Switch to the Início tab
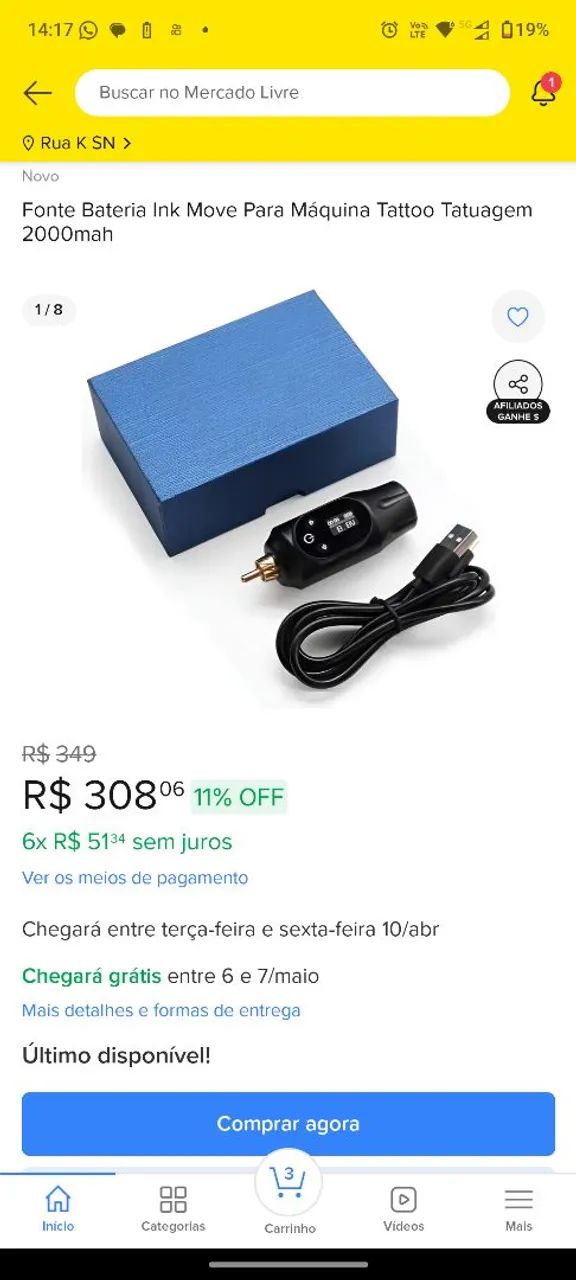Image resolution: width=576 pixels, height=1280 pixels. coord(58,1208)
